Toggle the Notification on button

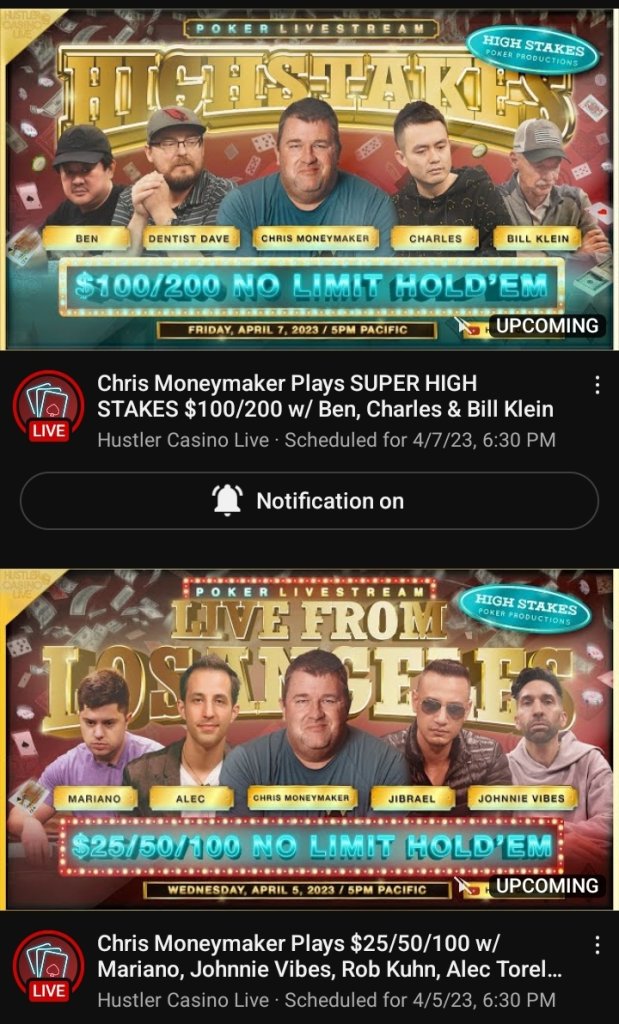tap(309, 501)
